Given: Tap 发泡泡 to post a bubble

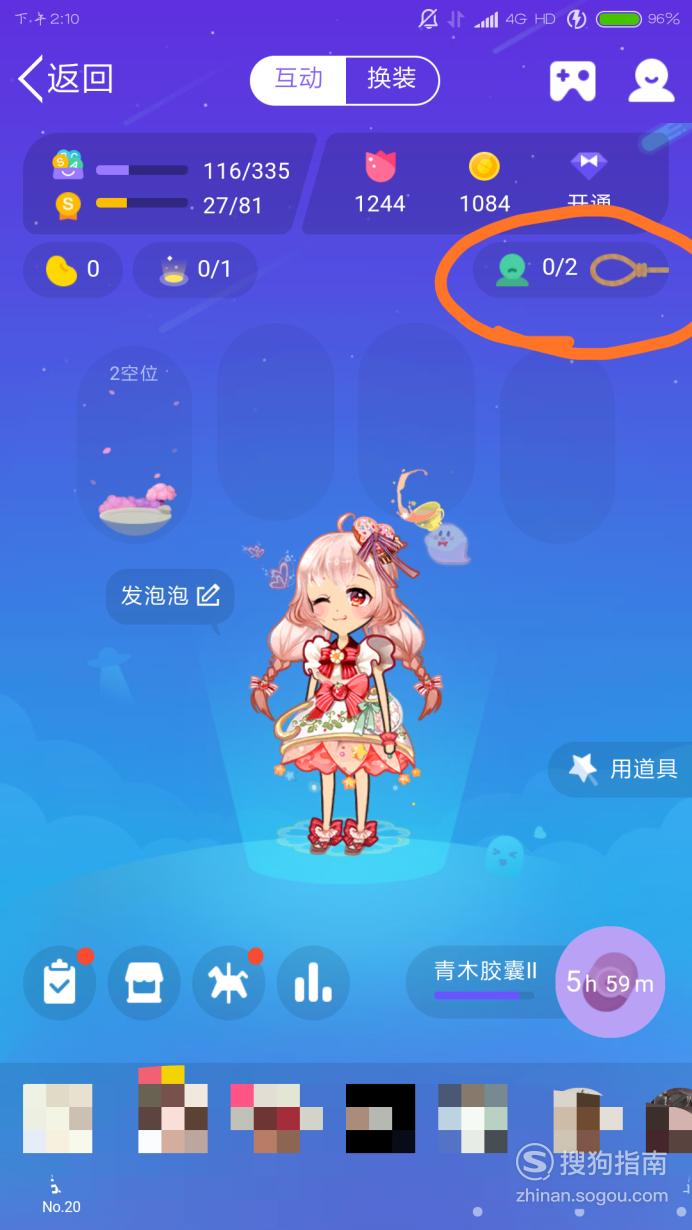Looking at the screenshot, I should (170, 596).
